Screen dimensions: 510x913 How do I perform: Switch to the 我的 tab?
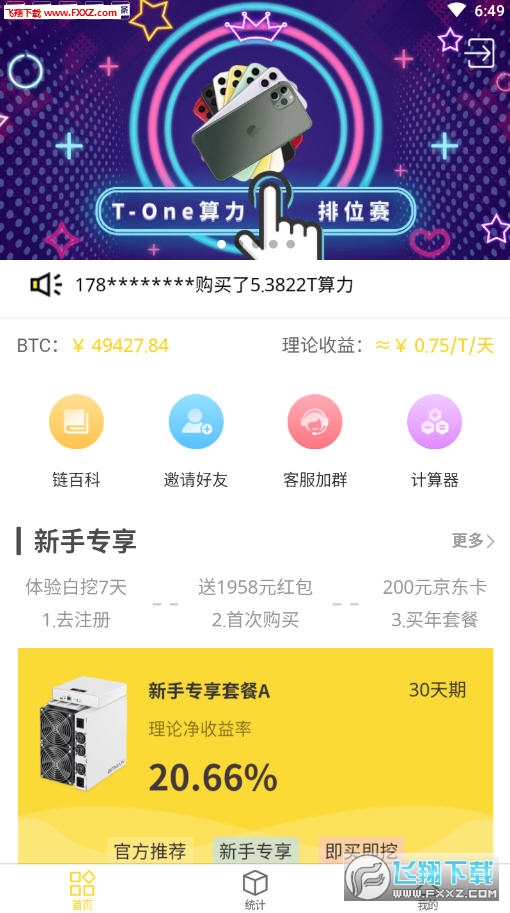coord(427,890)
